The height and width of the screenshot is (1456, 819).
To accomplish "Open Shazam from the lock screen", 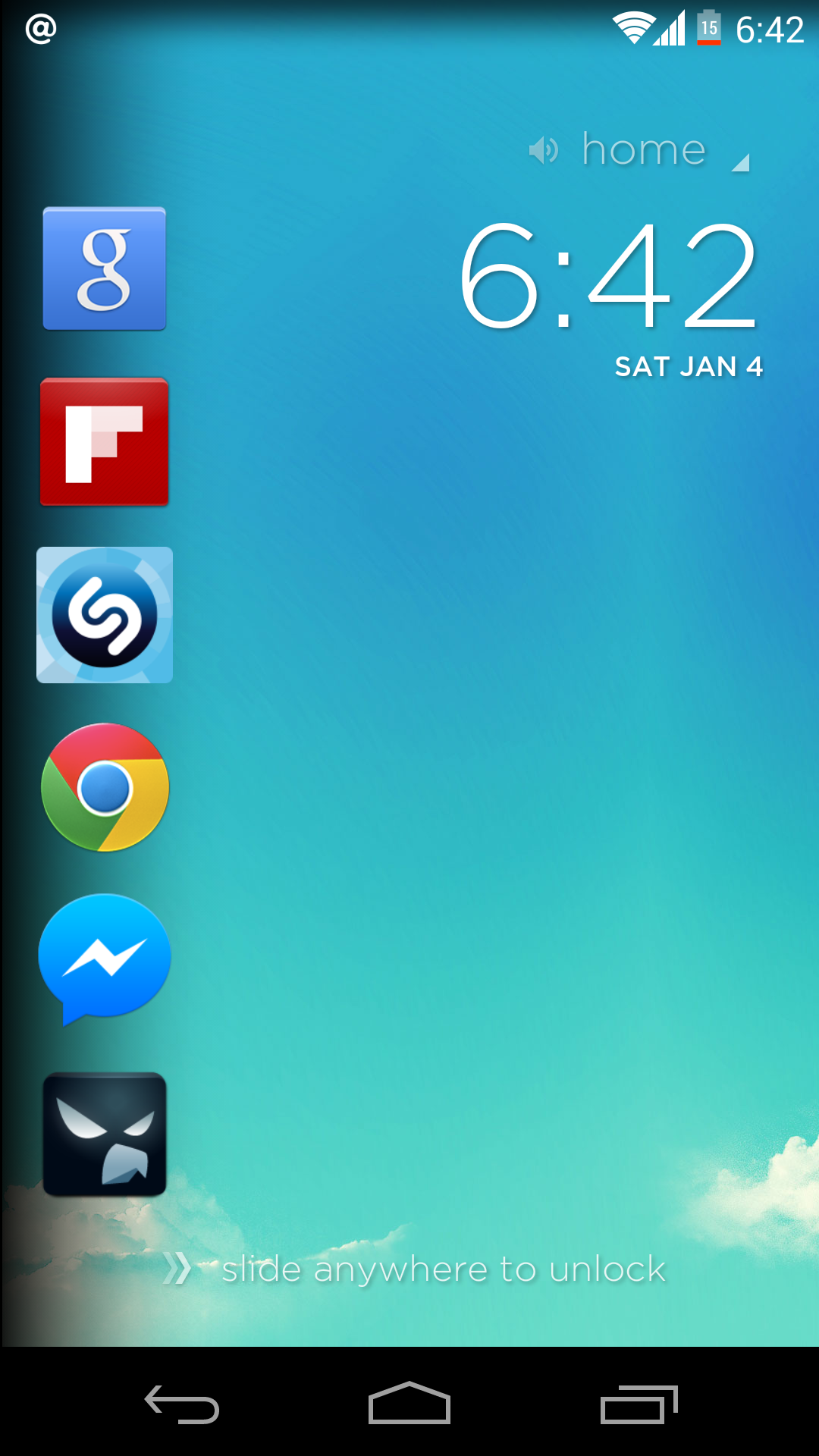I will click(x=105, y=615).
